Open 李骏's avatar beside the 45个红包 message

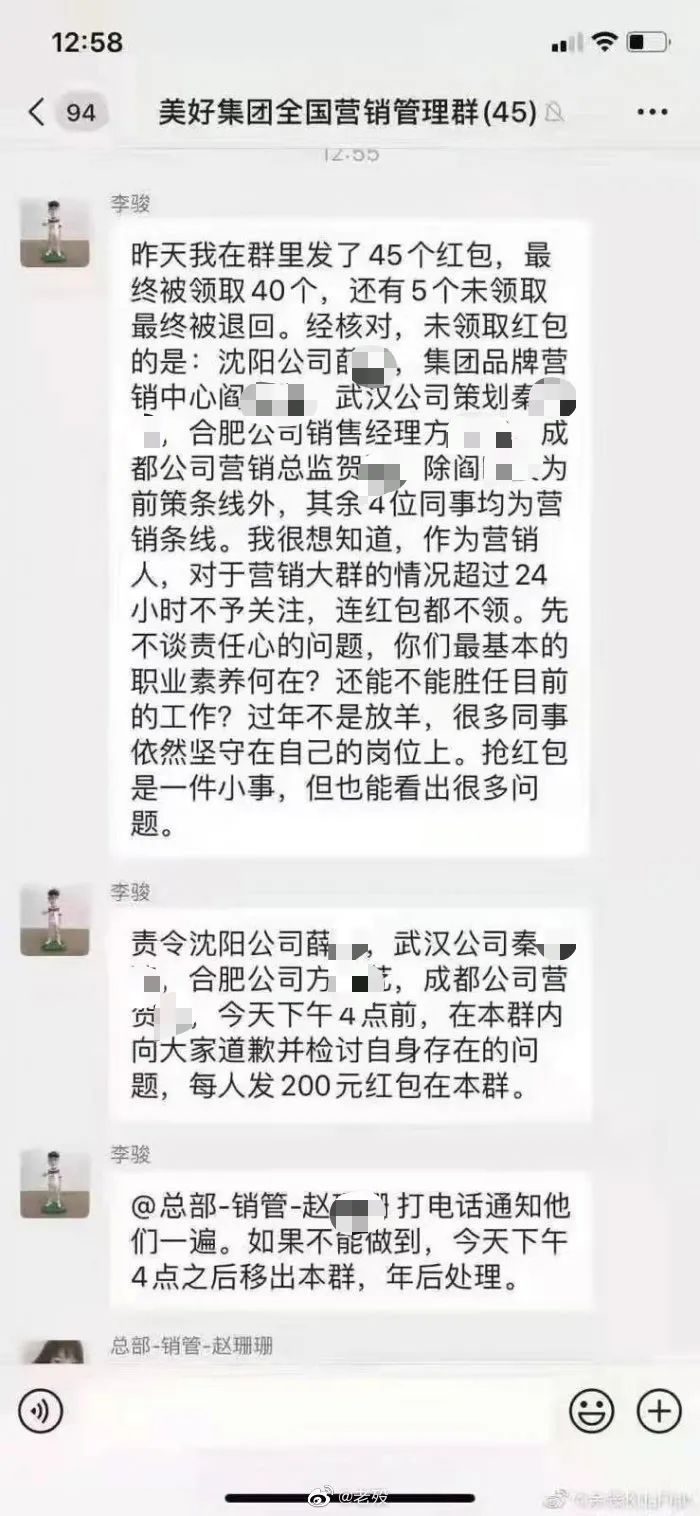pyautogui.click(x=55, y=233)
